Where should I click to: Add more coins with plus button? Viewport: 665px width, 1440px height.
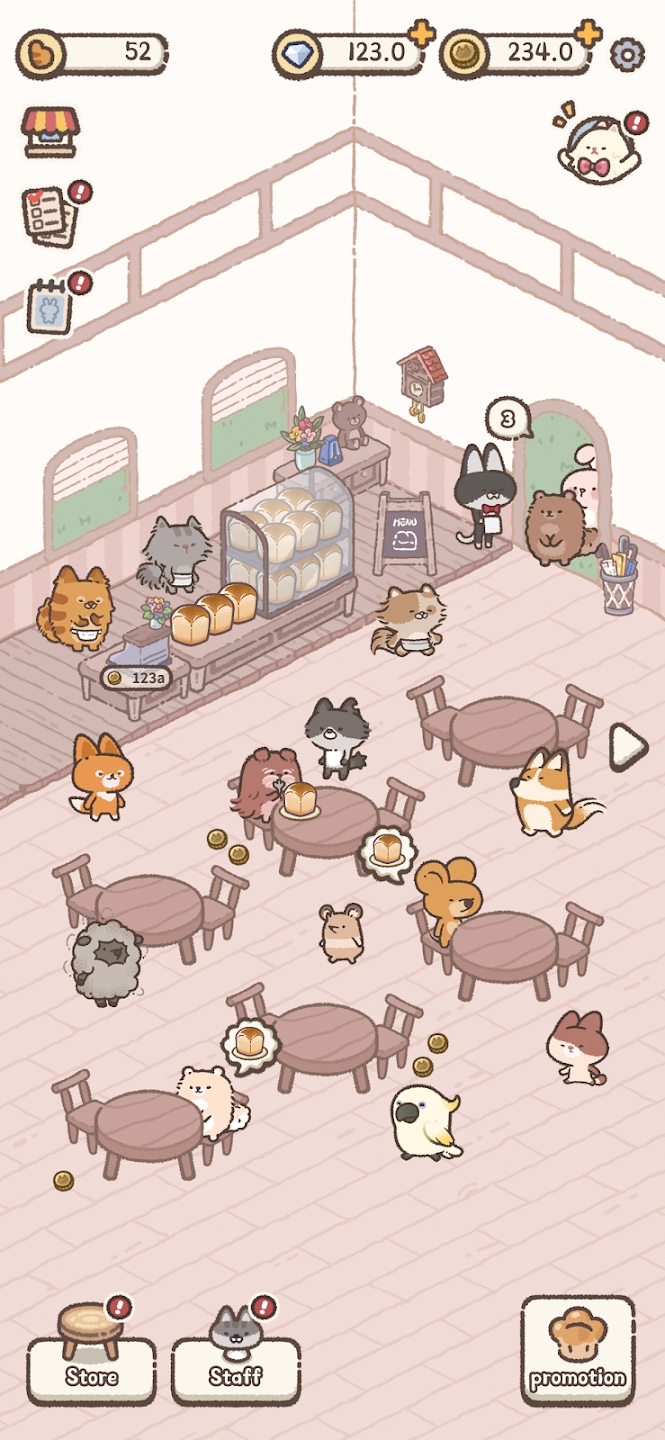pyautogui.click(x=589, y=33)
